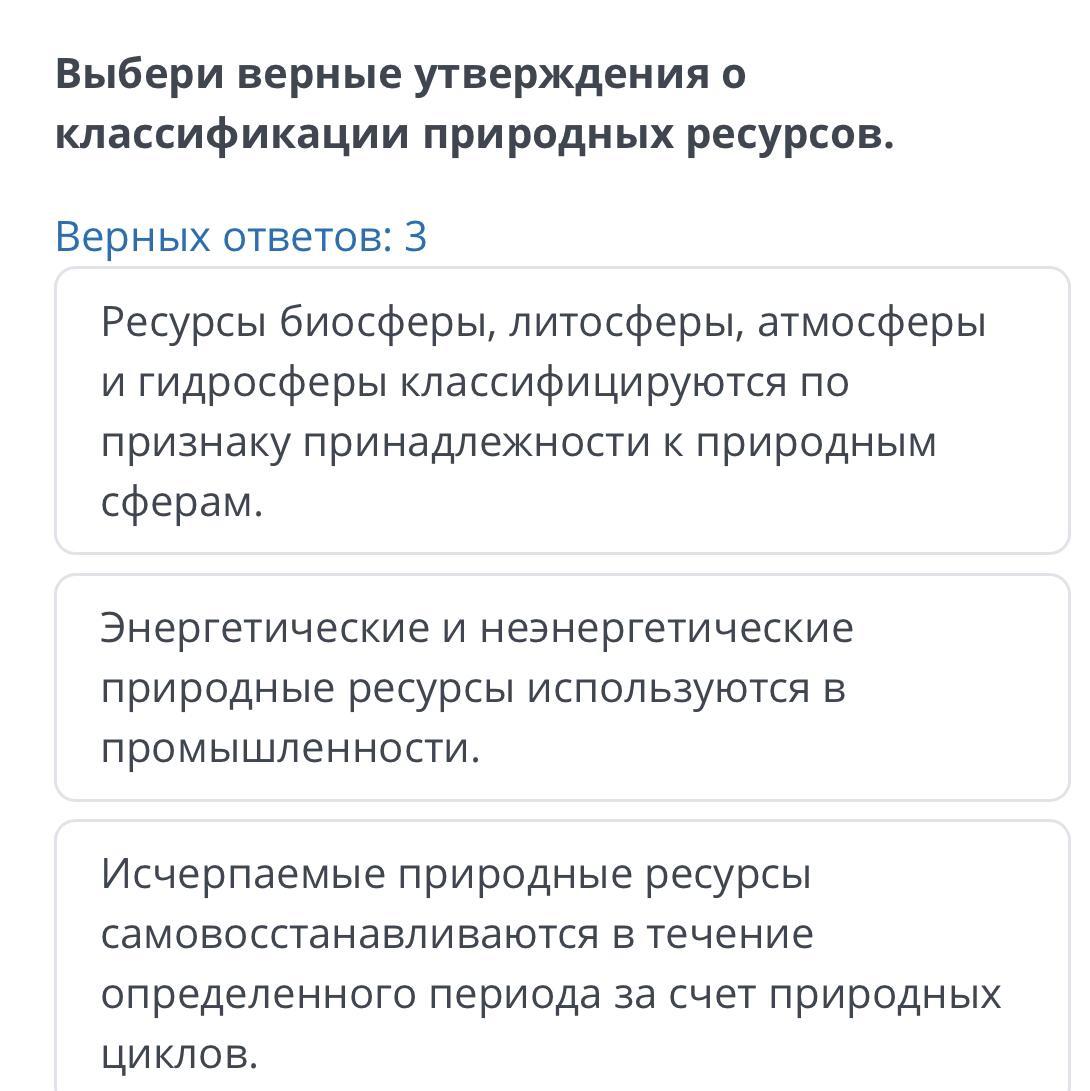Pick the exhaustible resources self-restoring statement
The width and height of the screenshot is (1090, 1091).
[x=562, y=956]
